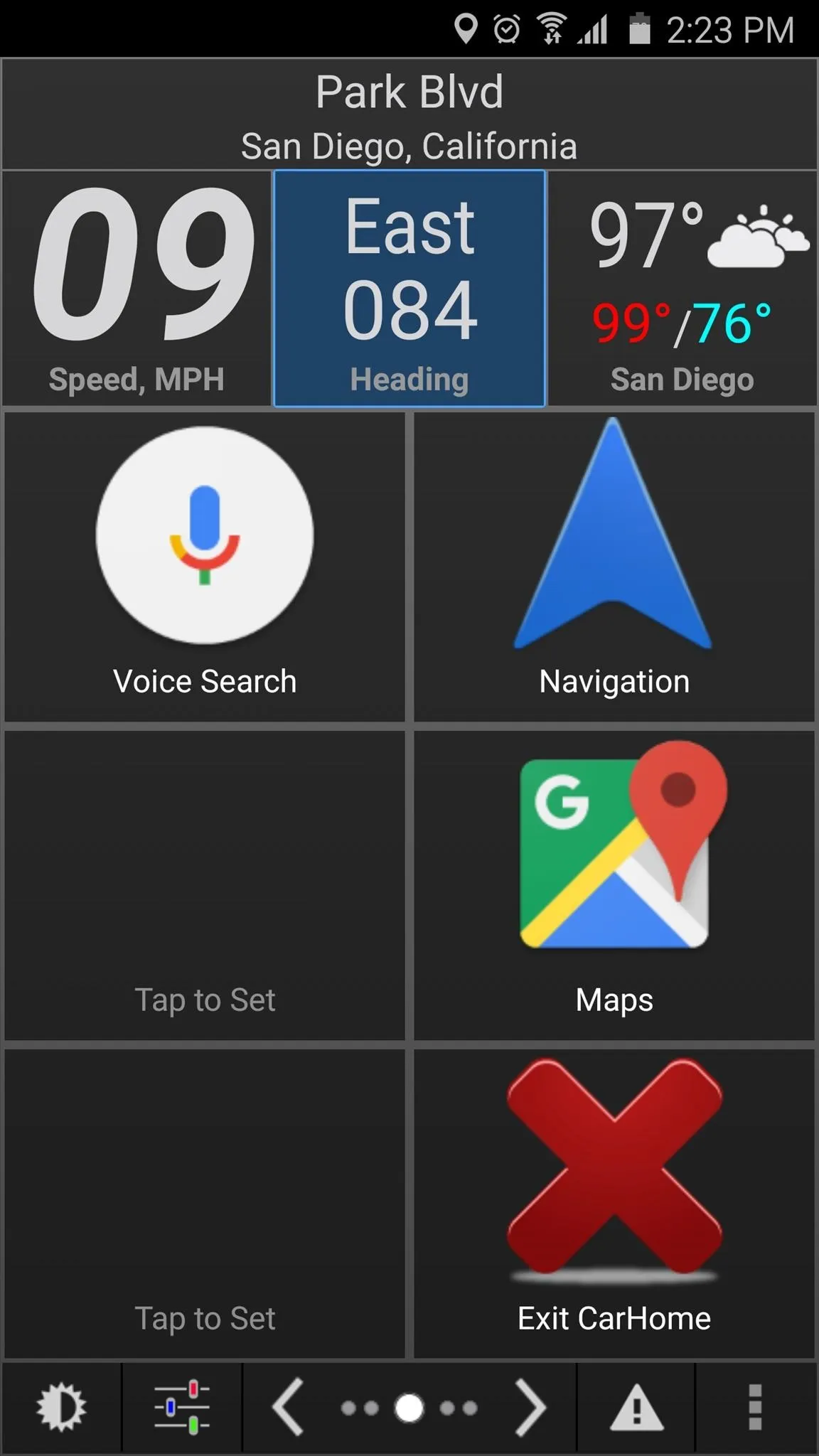Tap Exit CarHome
Viewport: 819px width, 1456px height.
pyautogui.click(x=614, y=1204)
